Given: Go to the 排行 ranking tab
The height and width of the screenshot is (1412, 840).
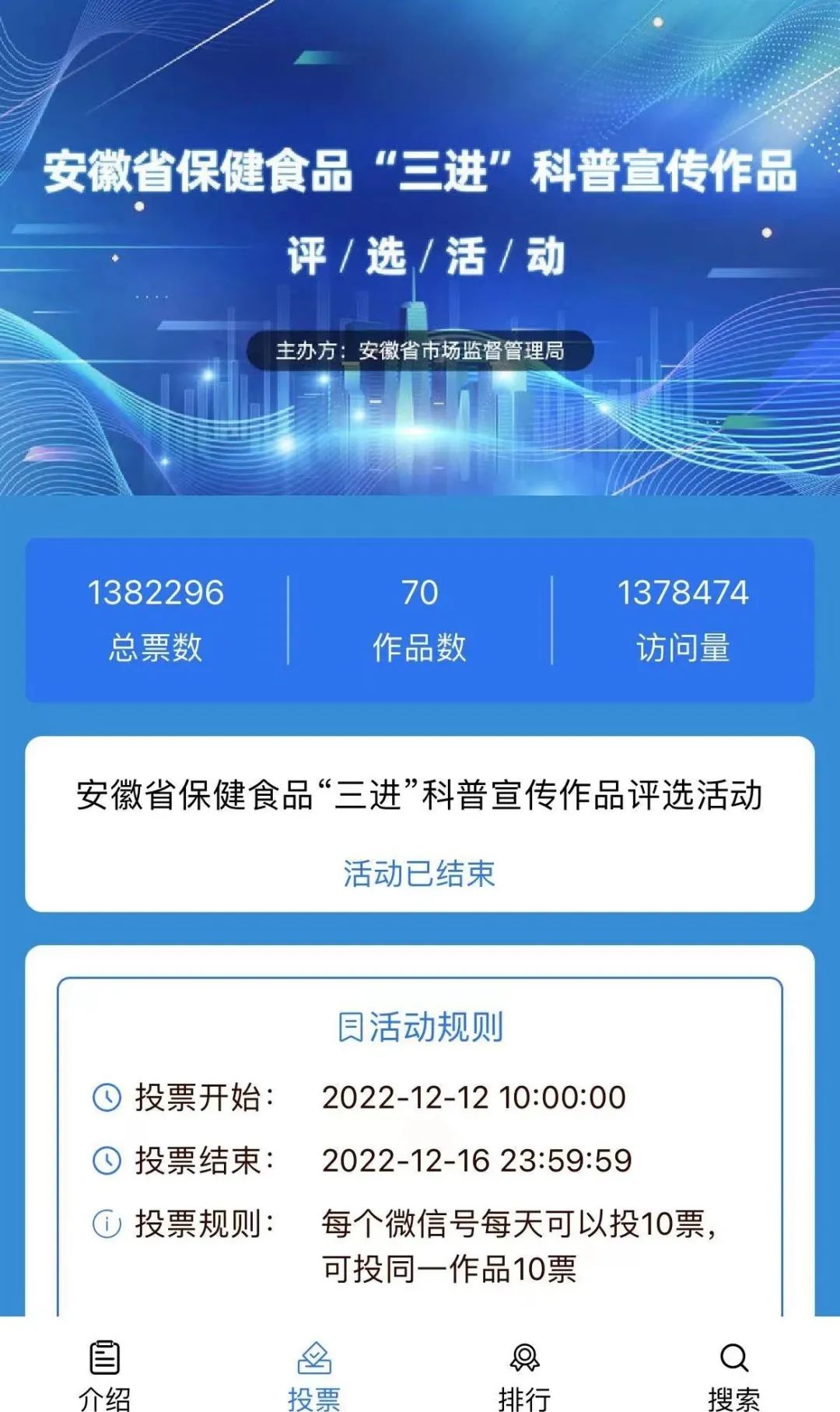Looking at the screenshot, I should [x=524, y=1375].
